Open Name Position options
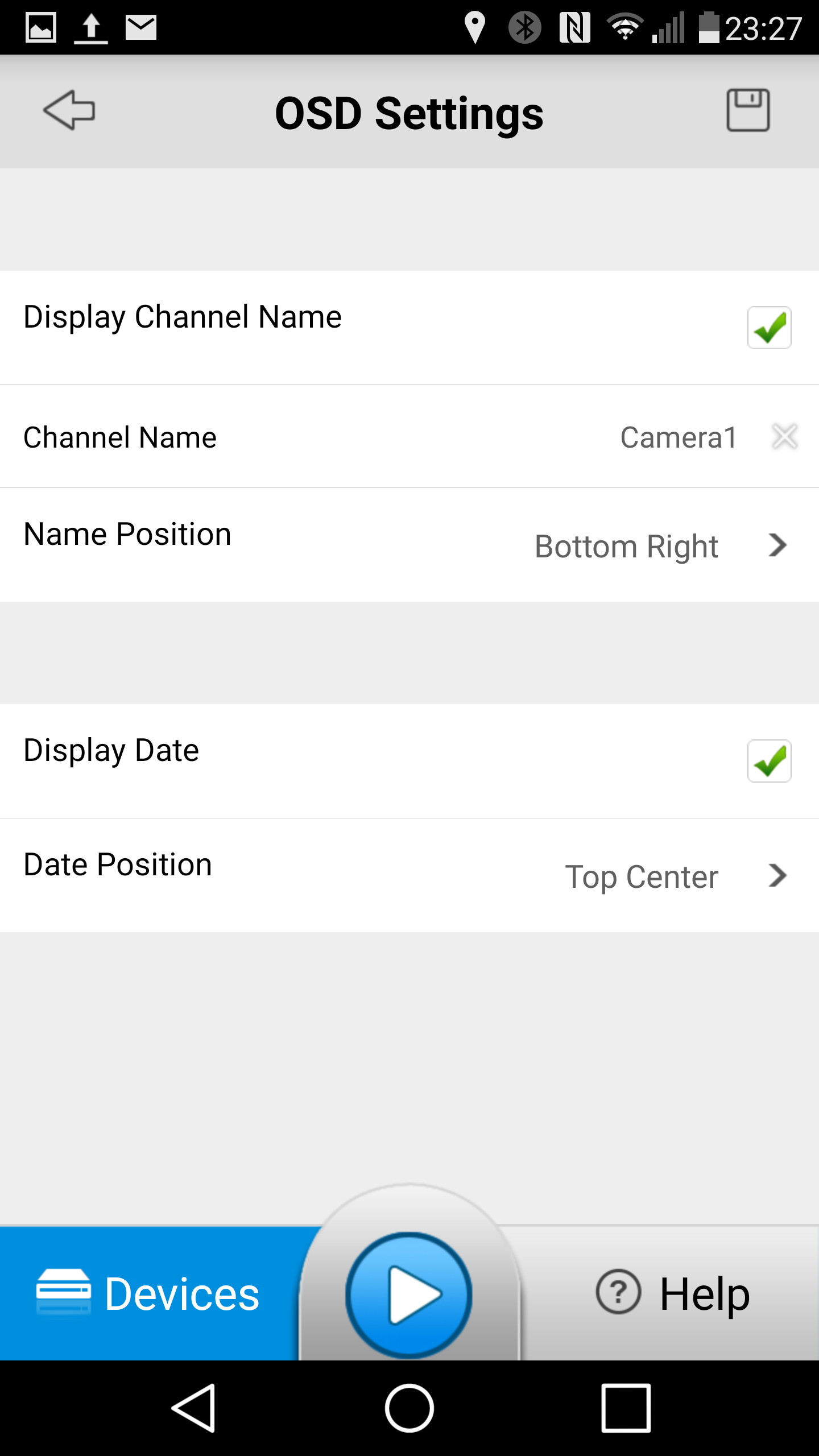This screenshot has width=819, height=1456. point(409,545)
